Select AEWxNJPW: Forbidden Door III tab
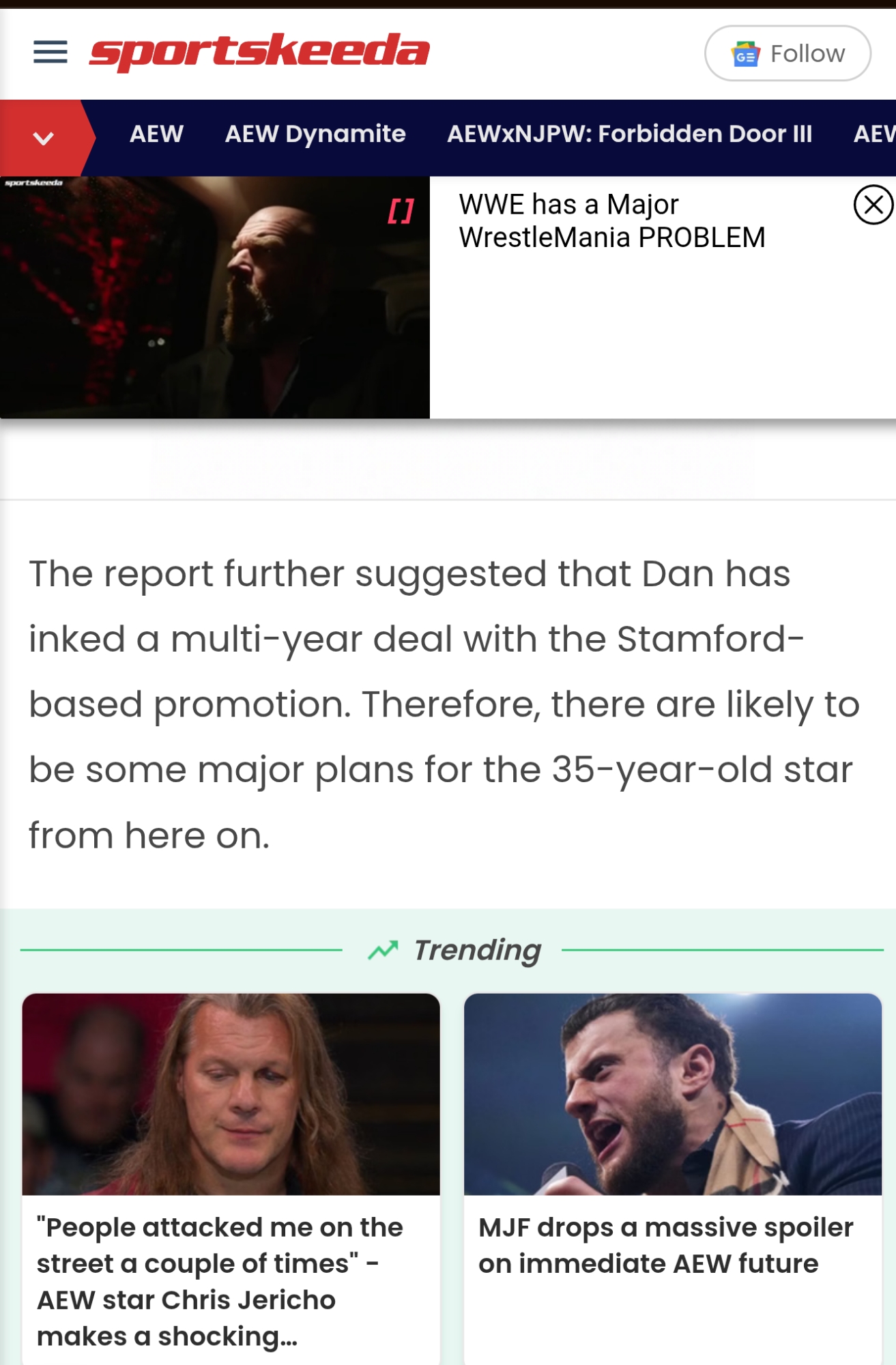The width and height of the screenshot is (896, 1365). 629,134
